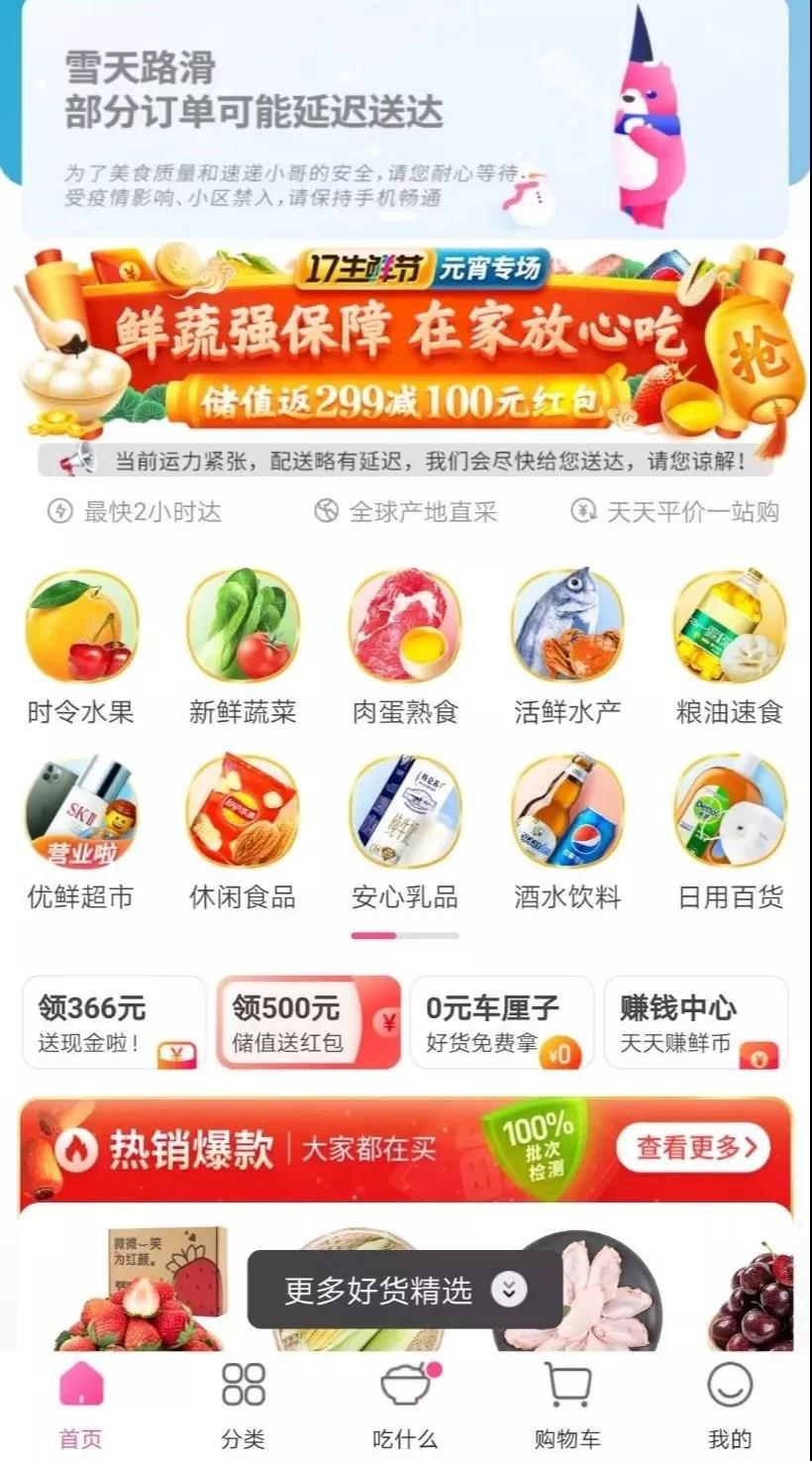This screenshot has height=1461, width=812.
Task: Open the 吃什么 tab
Action: pyautogui.click(x=405, y=1406)
